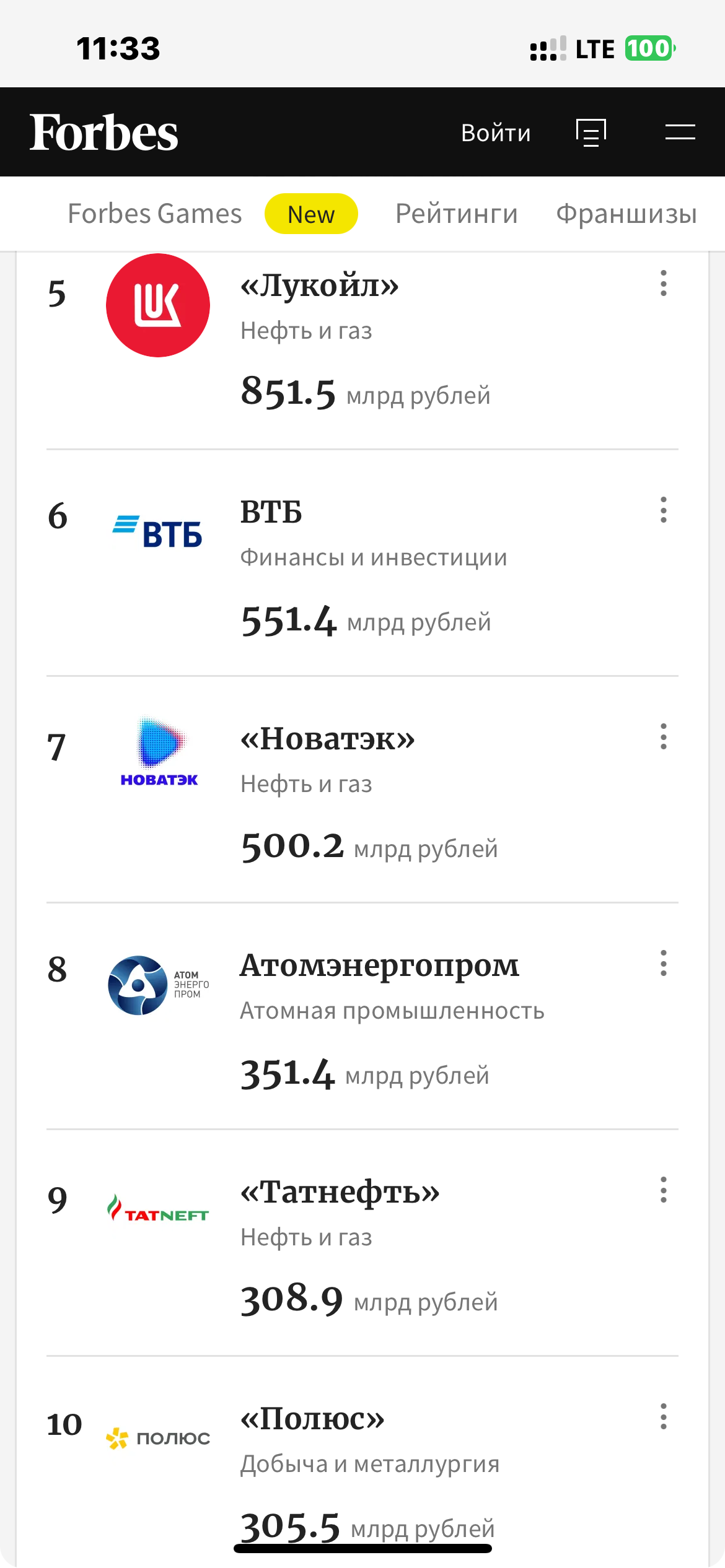The width and height of the screenshot is (725, 1568).
Task: Open the Франшизы section
Action: click(x=626, y=214)
